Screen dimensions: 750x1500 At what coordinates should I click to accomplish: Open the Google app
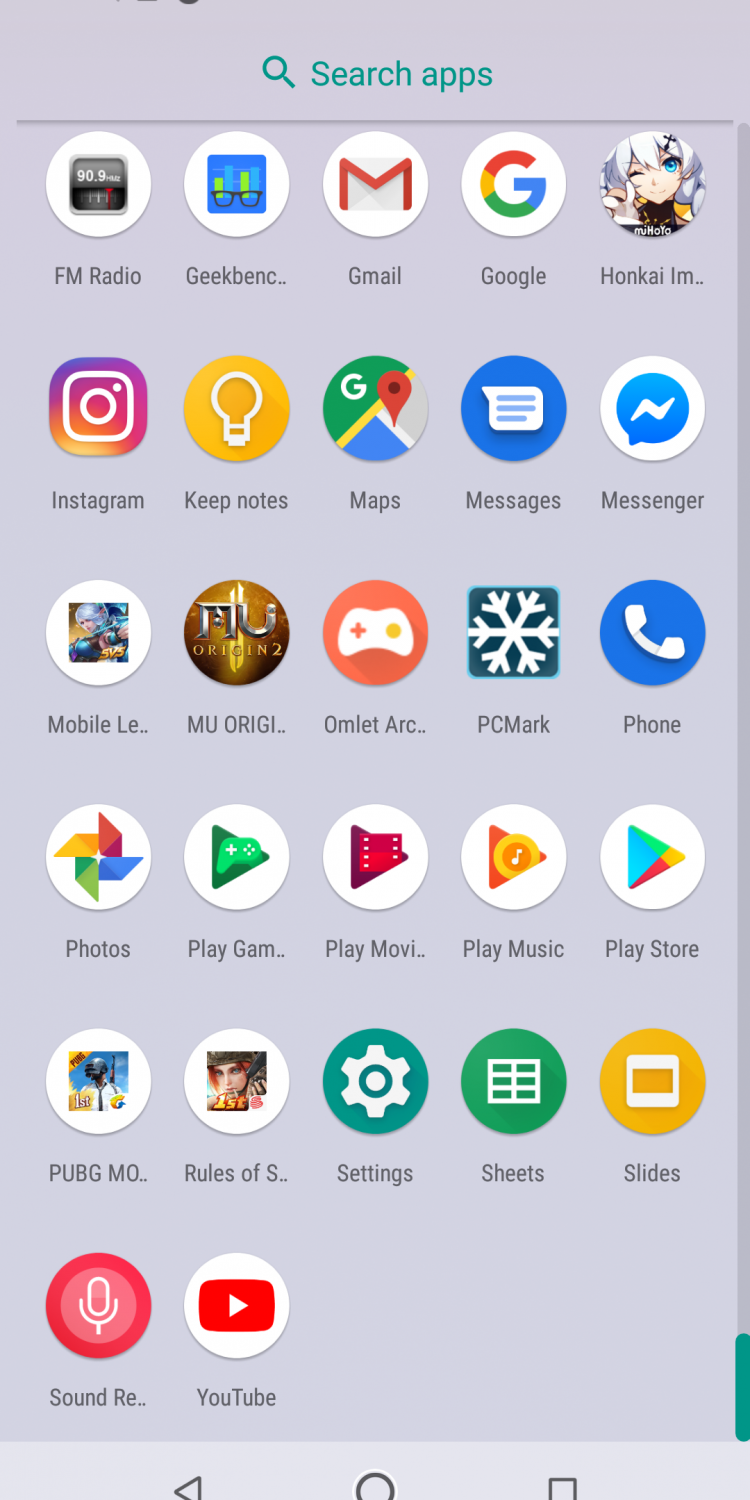click(513, 185)
